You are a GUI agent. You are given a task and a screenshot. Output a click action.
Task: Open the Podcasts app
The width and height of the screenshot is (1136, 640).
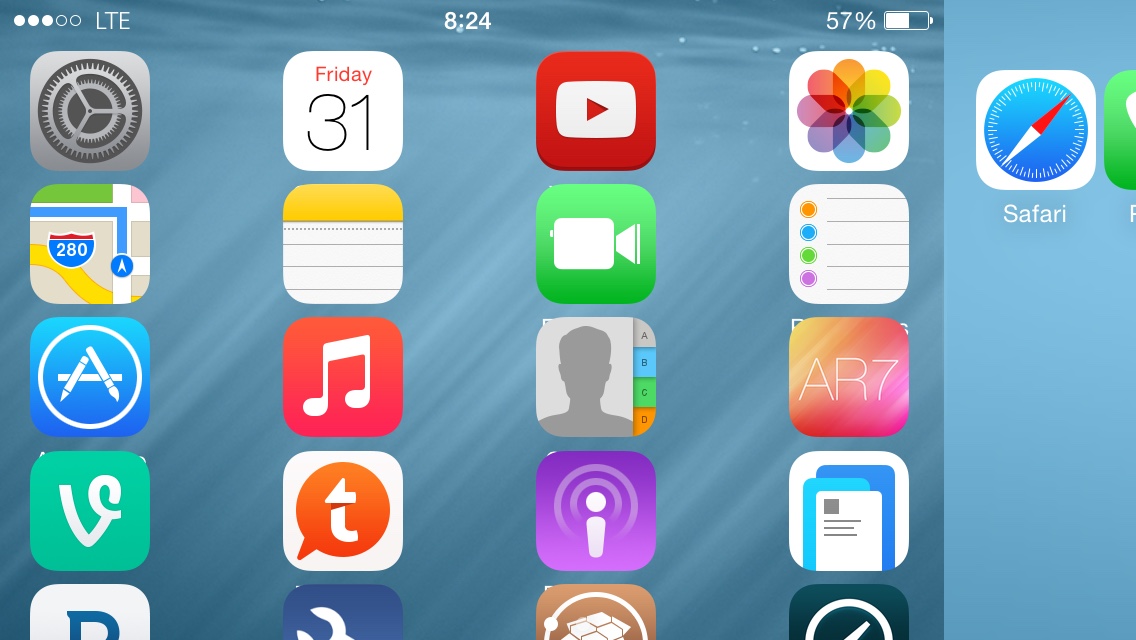tap(596, 510)
